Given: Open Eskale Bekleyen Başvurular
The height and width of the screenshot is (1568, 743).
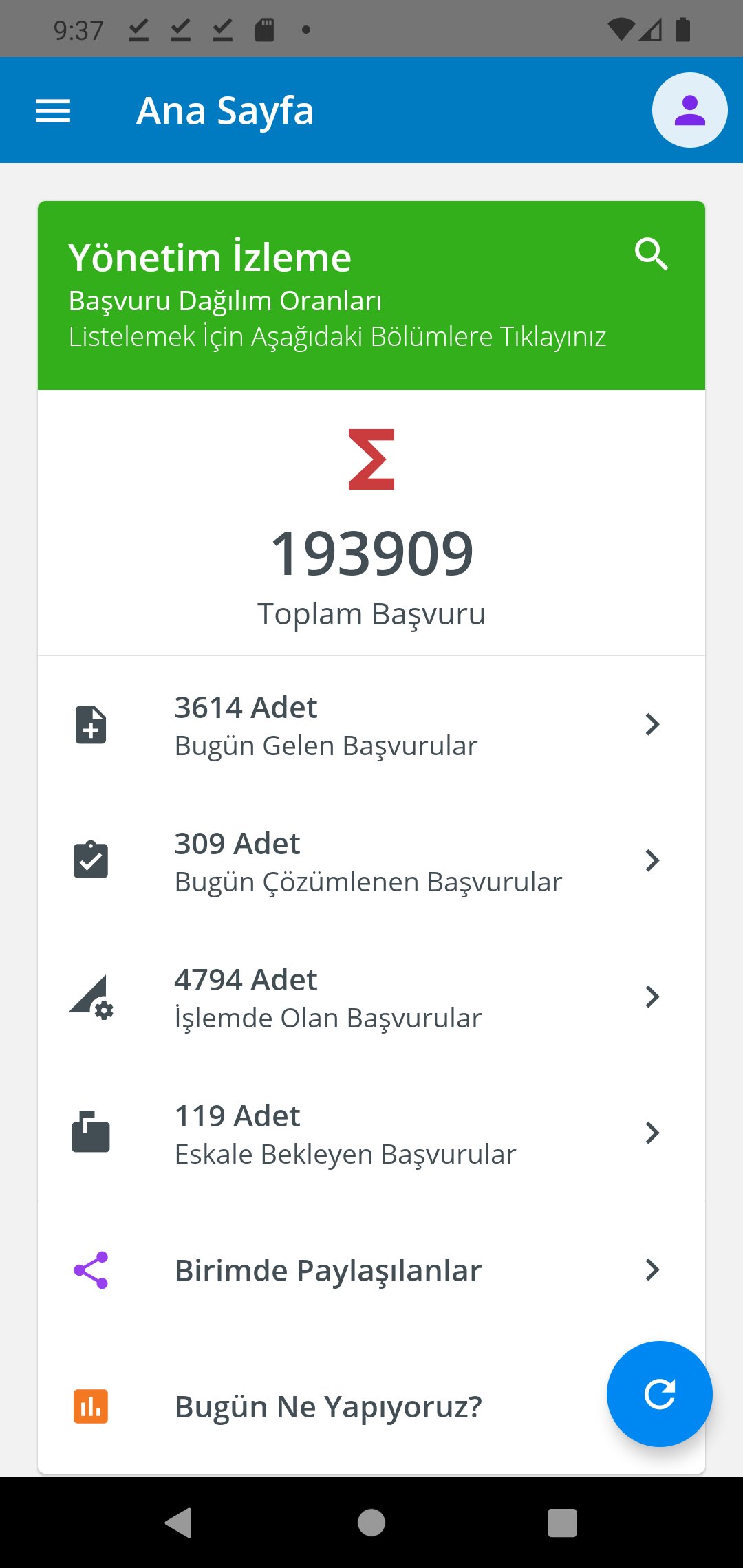Looking at the screenshot, I should tap(371, 1133).
